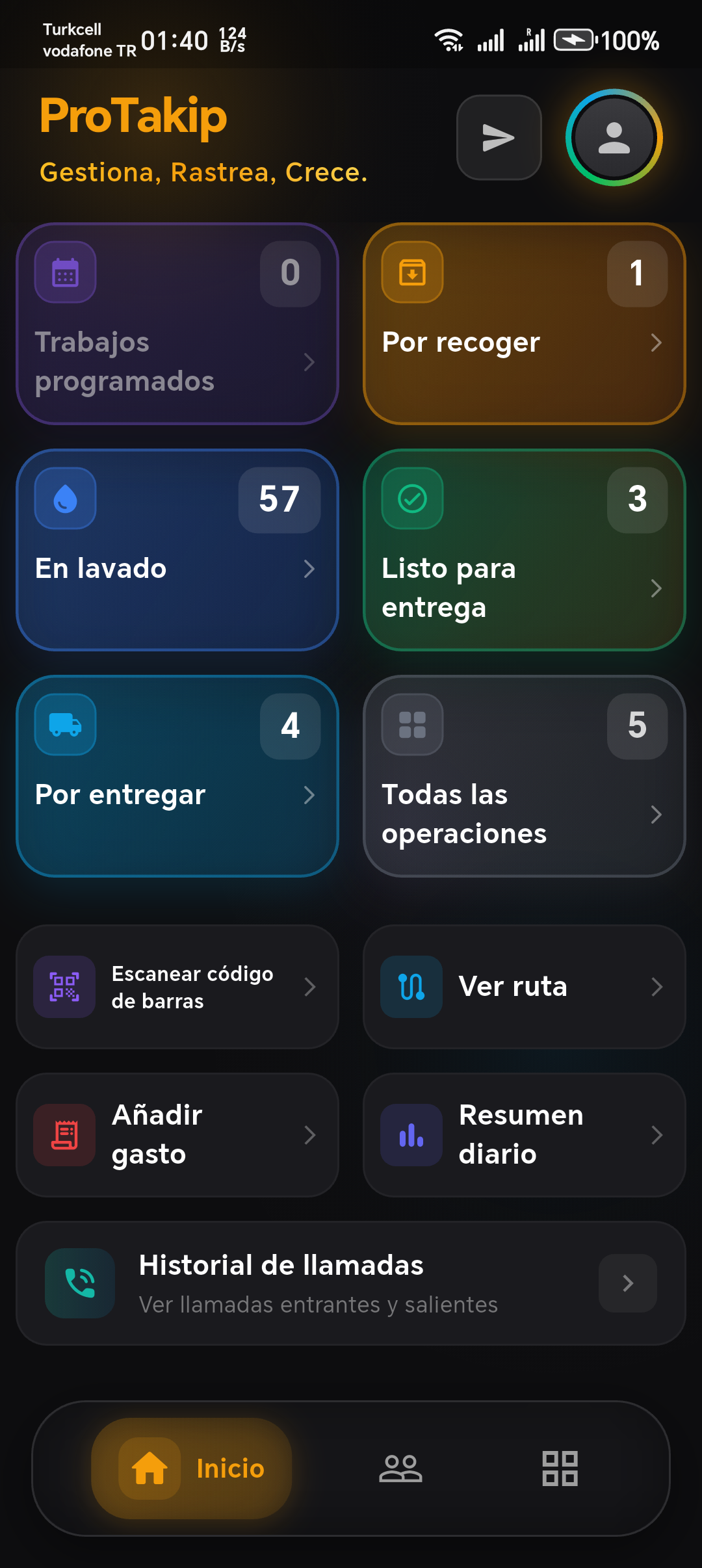
Task: Open the send/share icon next to the profile
Action: [499, 137]
